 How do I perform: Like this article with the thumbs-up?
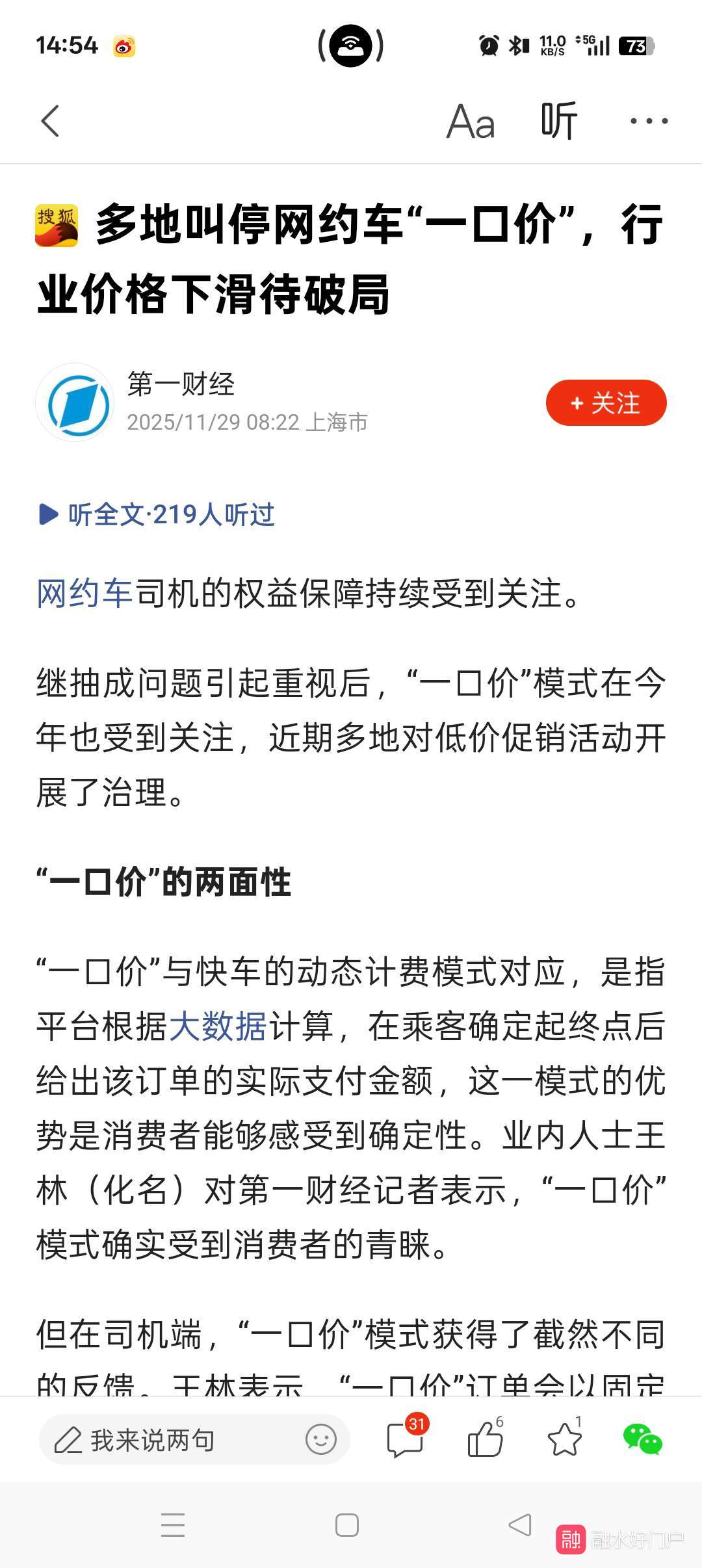click(x=485, y=1439)
